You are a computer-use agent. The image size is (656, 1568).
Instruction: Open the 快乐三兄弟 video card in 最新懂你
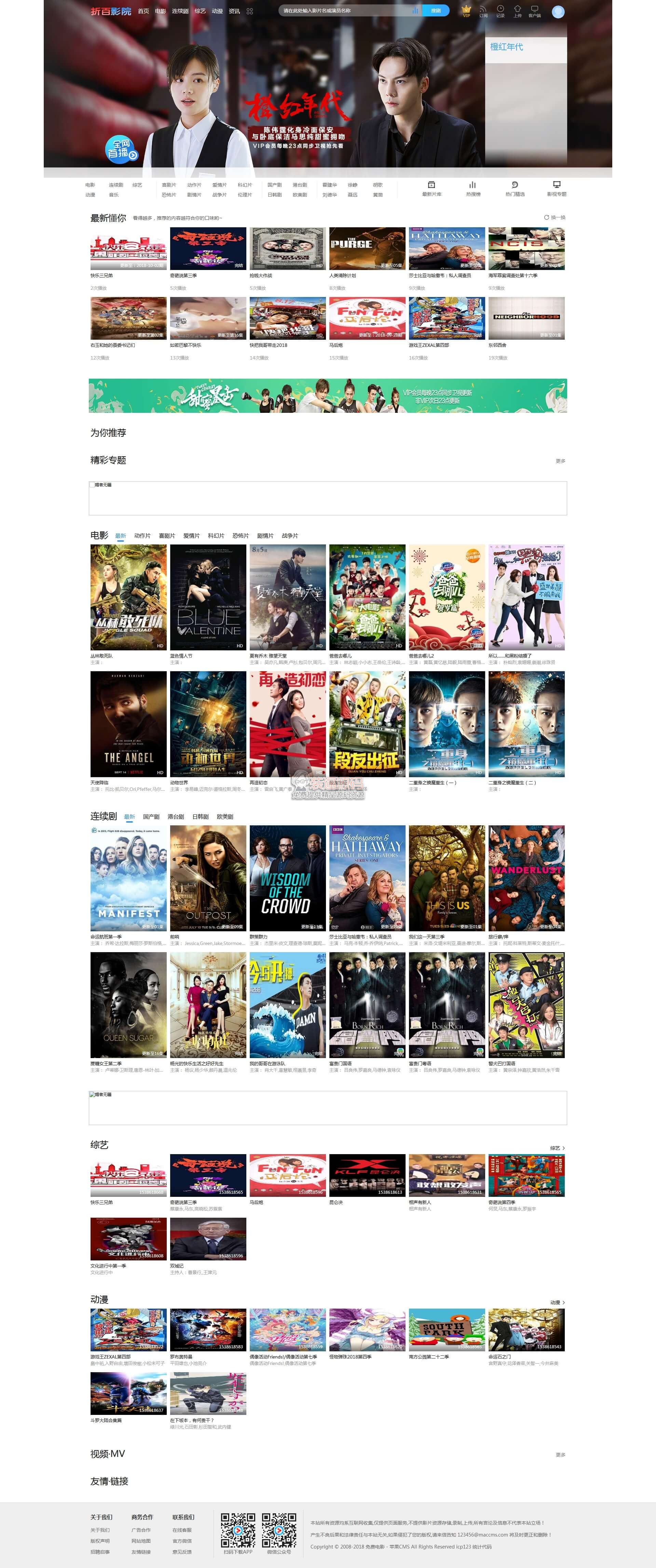128,249
